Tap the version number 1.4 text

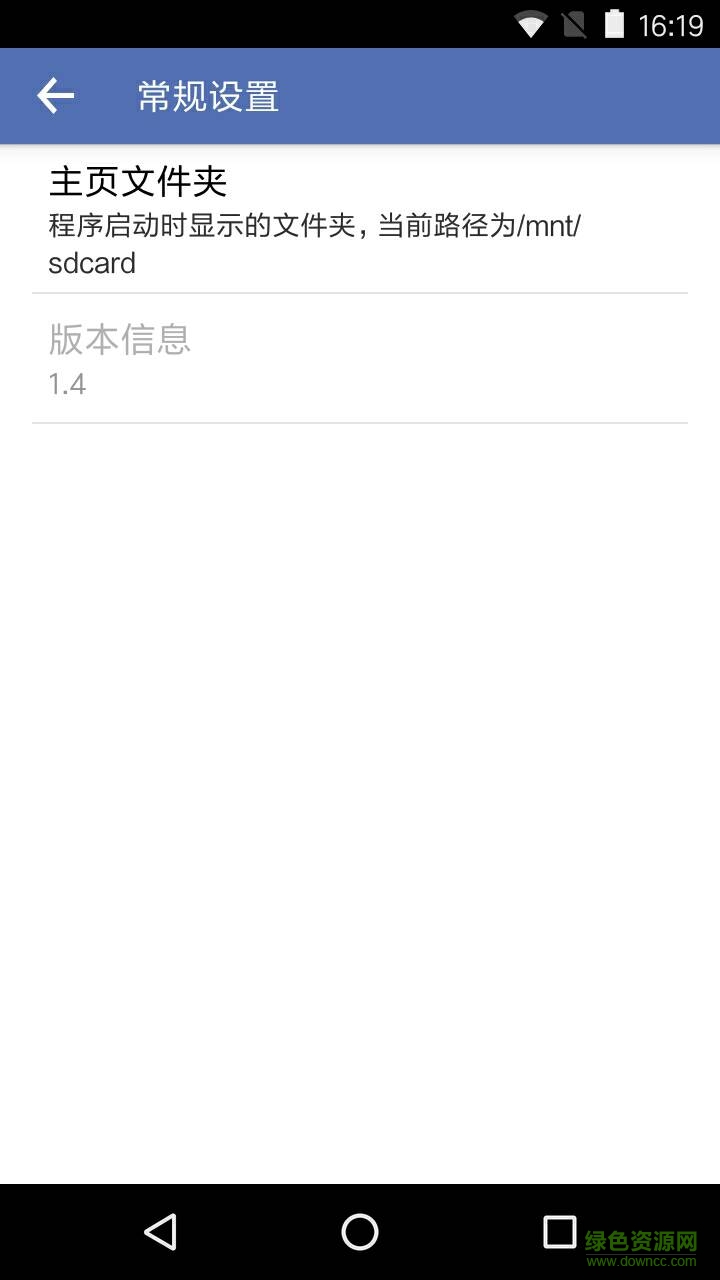(68, 383)
